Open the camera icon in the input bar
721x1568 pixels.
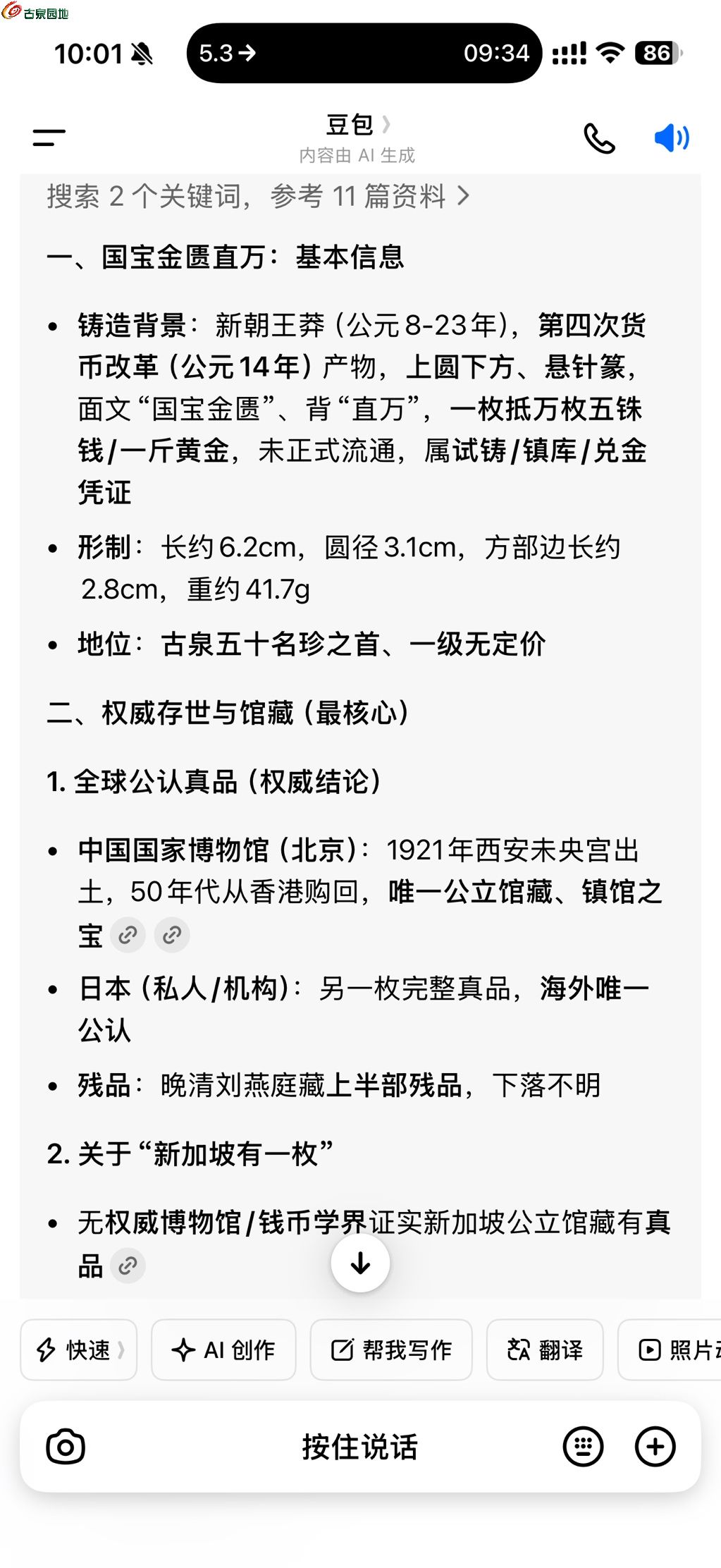pyautogui.click(x=66, y=1447)
